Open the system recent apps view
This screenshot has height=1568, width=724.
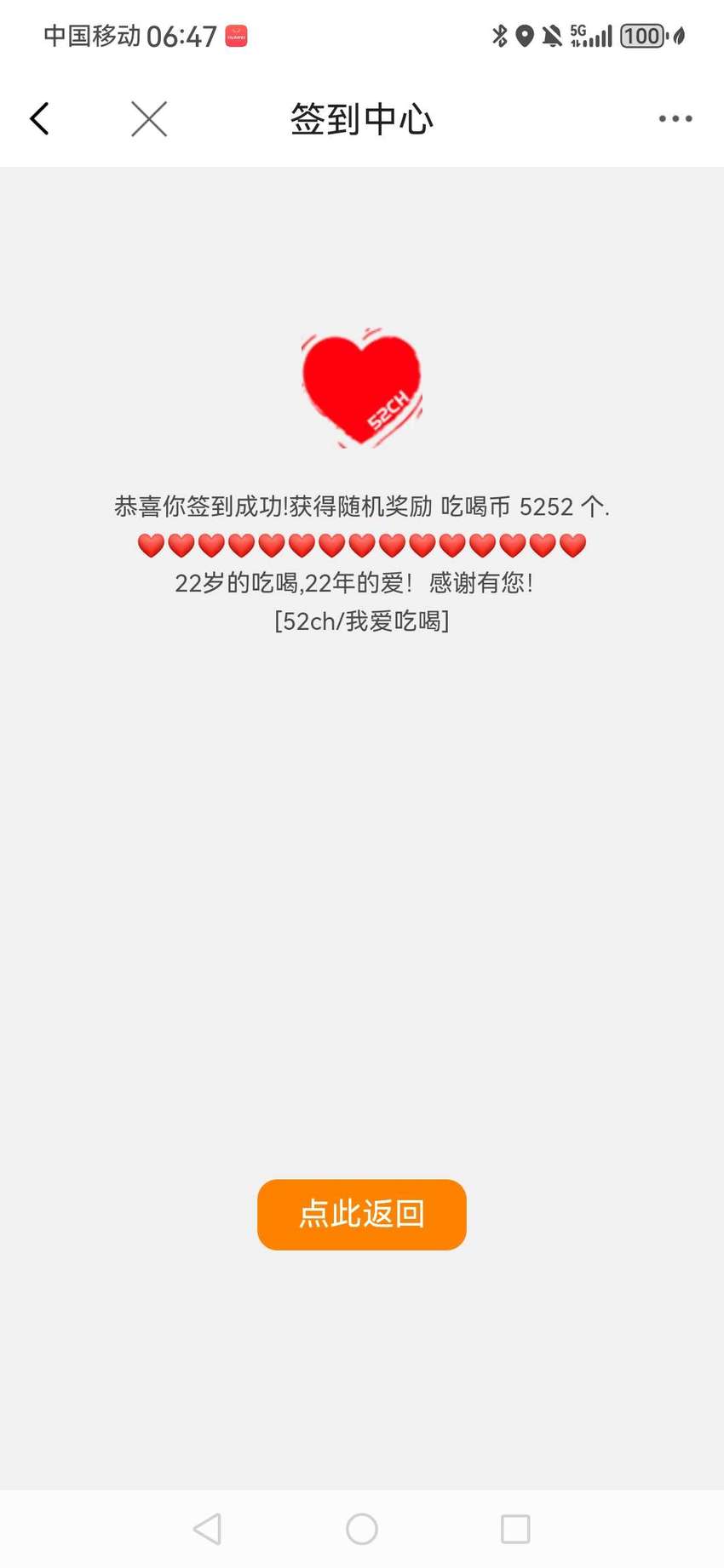[x=515, y=1529]
